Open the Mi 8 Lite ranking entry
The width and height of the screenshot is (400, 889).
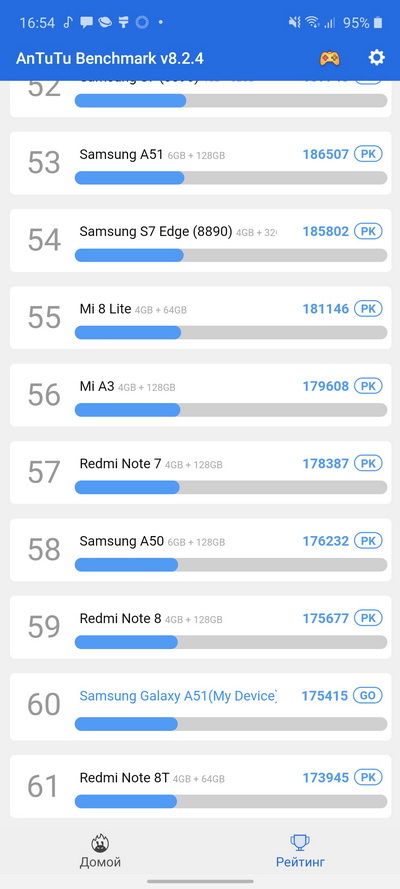click(201, 318)
